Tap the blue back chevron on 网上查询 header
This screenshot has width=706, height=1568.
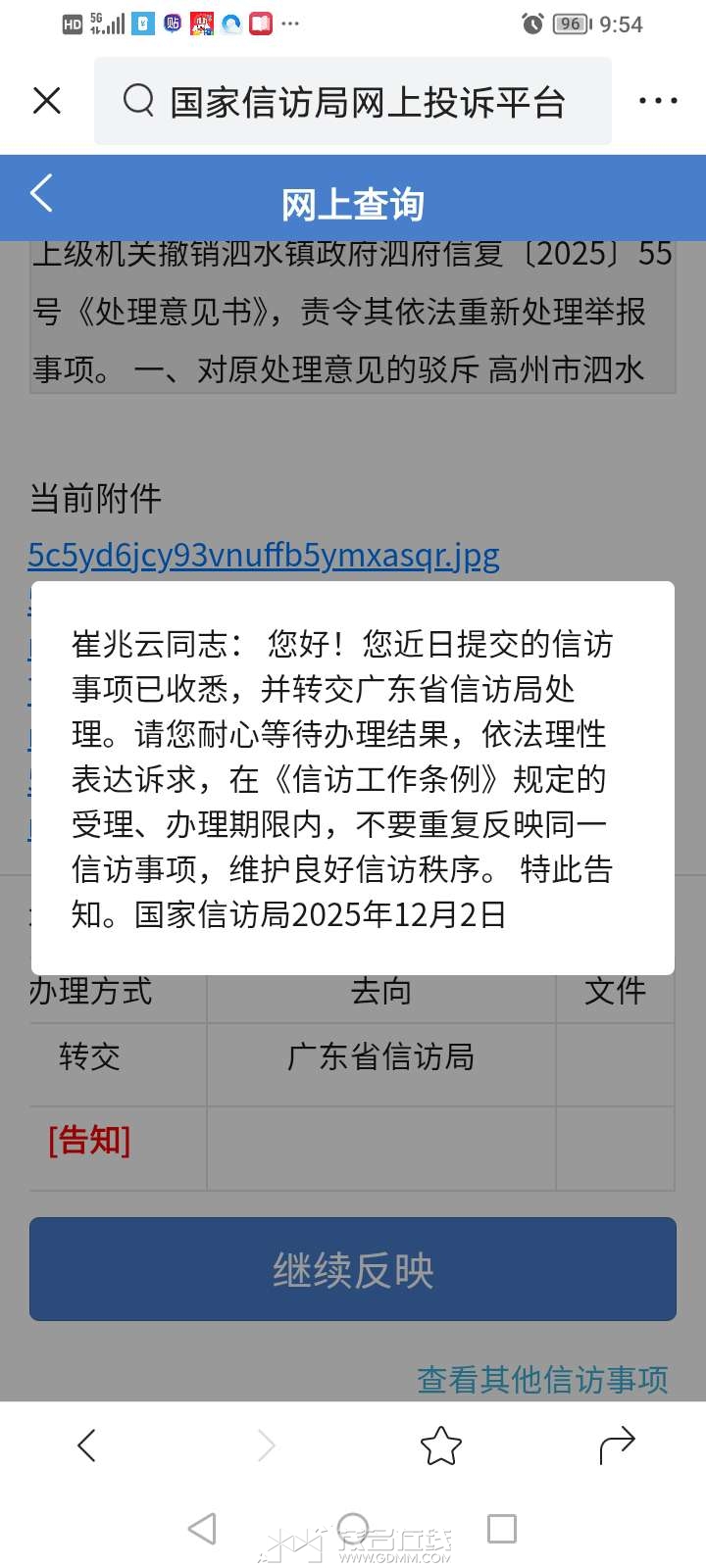(40, 194)
